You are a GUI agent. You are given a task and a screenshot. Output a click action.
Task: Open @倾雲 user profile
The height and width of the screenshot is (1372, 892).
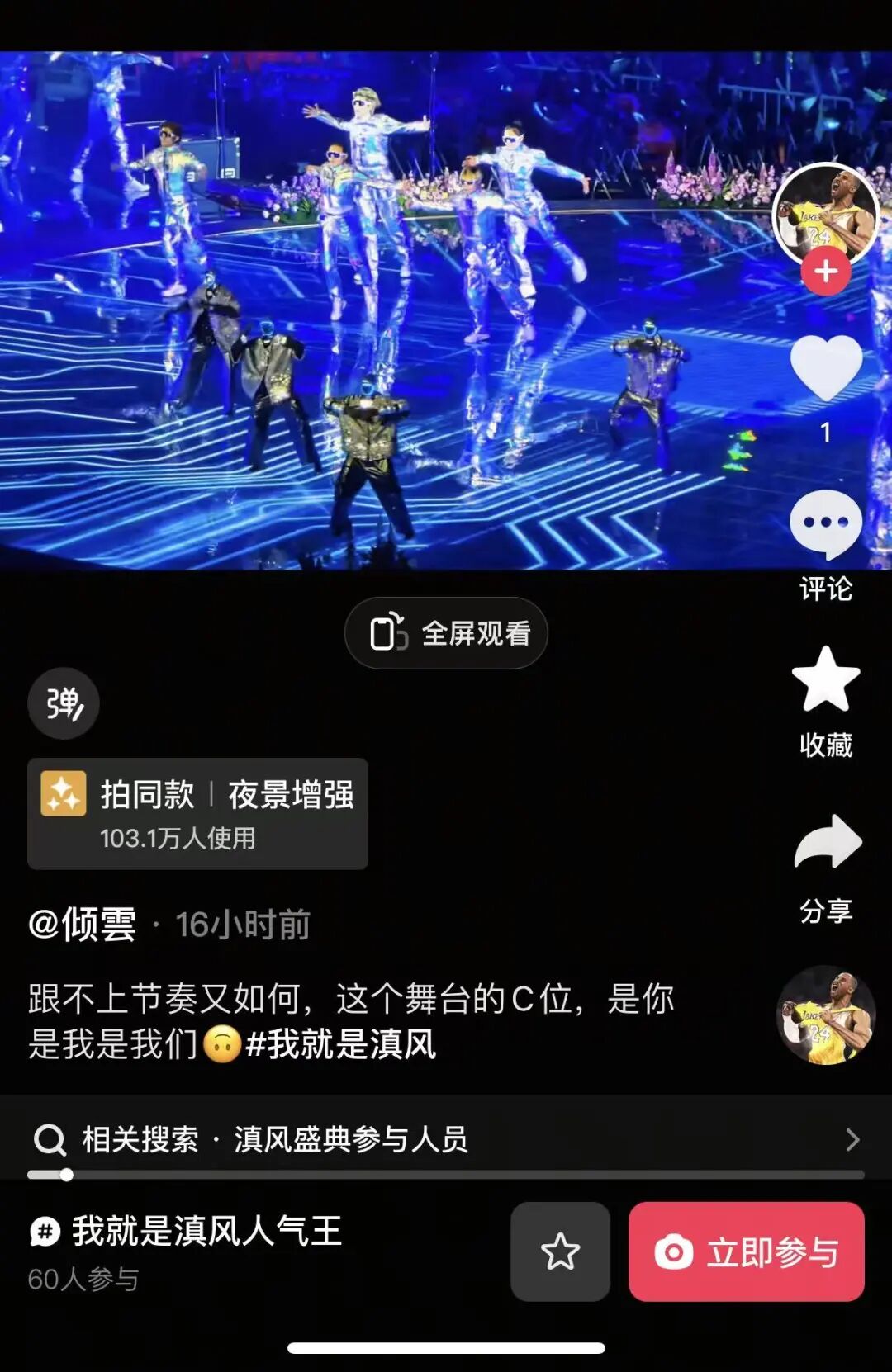[83, 925]
